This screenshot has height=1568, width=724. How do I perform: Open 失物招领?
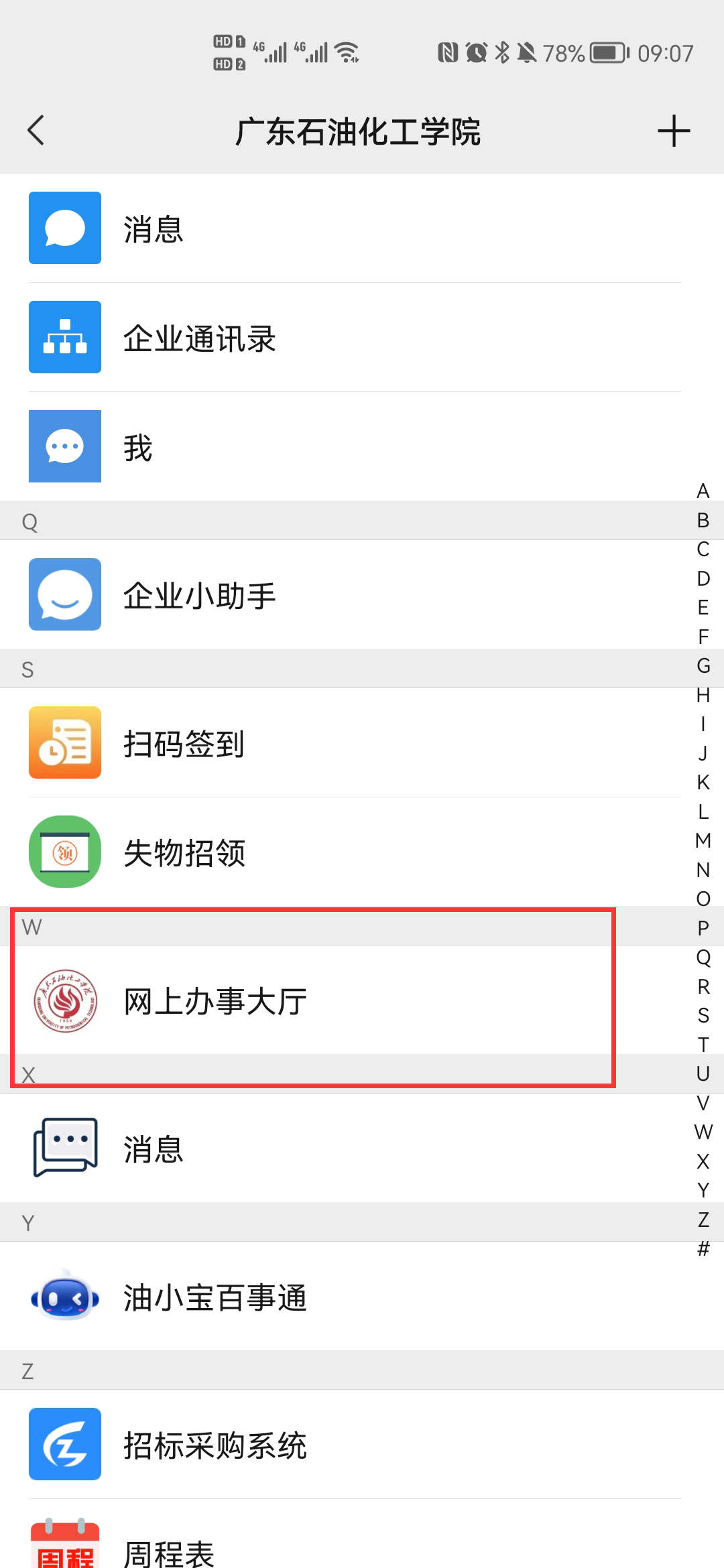[184, 852]
